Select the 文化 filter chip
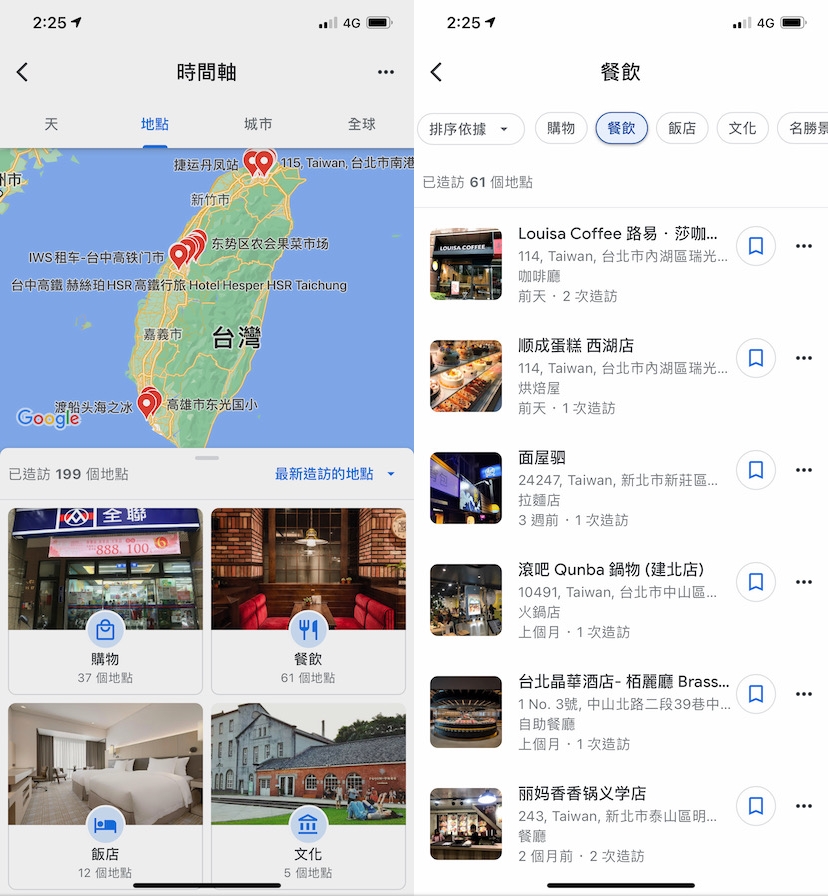 tap(742, 128)
